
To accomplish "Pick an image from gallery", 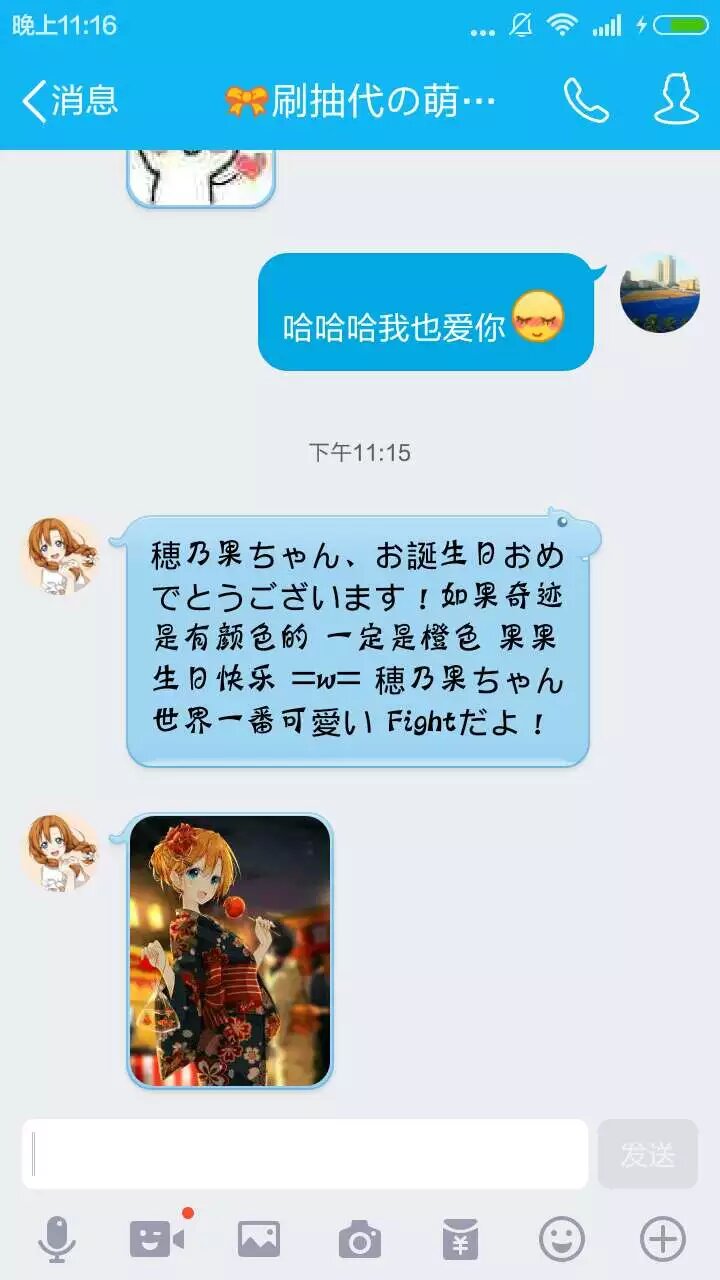I will pos(259,1240).
